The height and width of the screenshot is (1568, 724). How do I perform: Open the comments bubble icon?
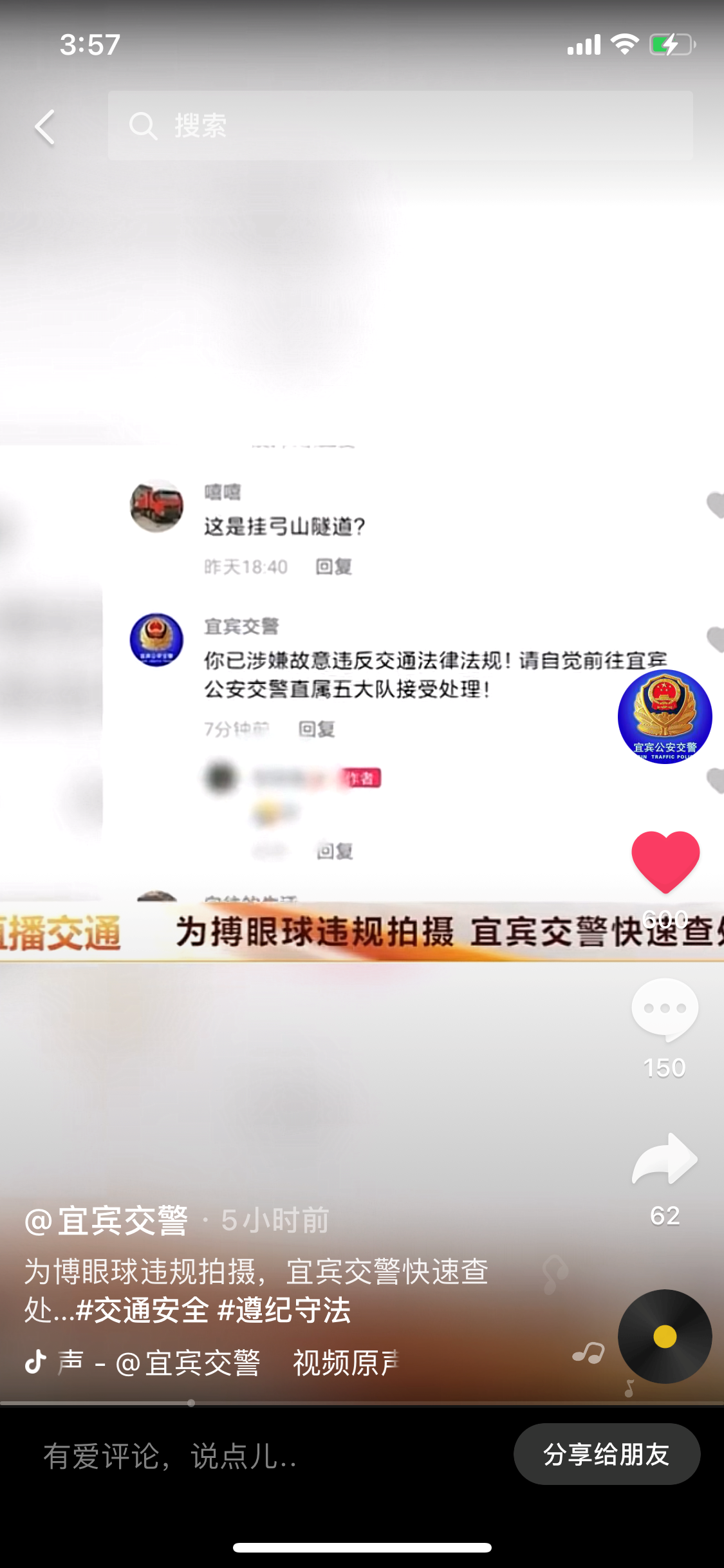[665, 1009]
